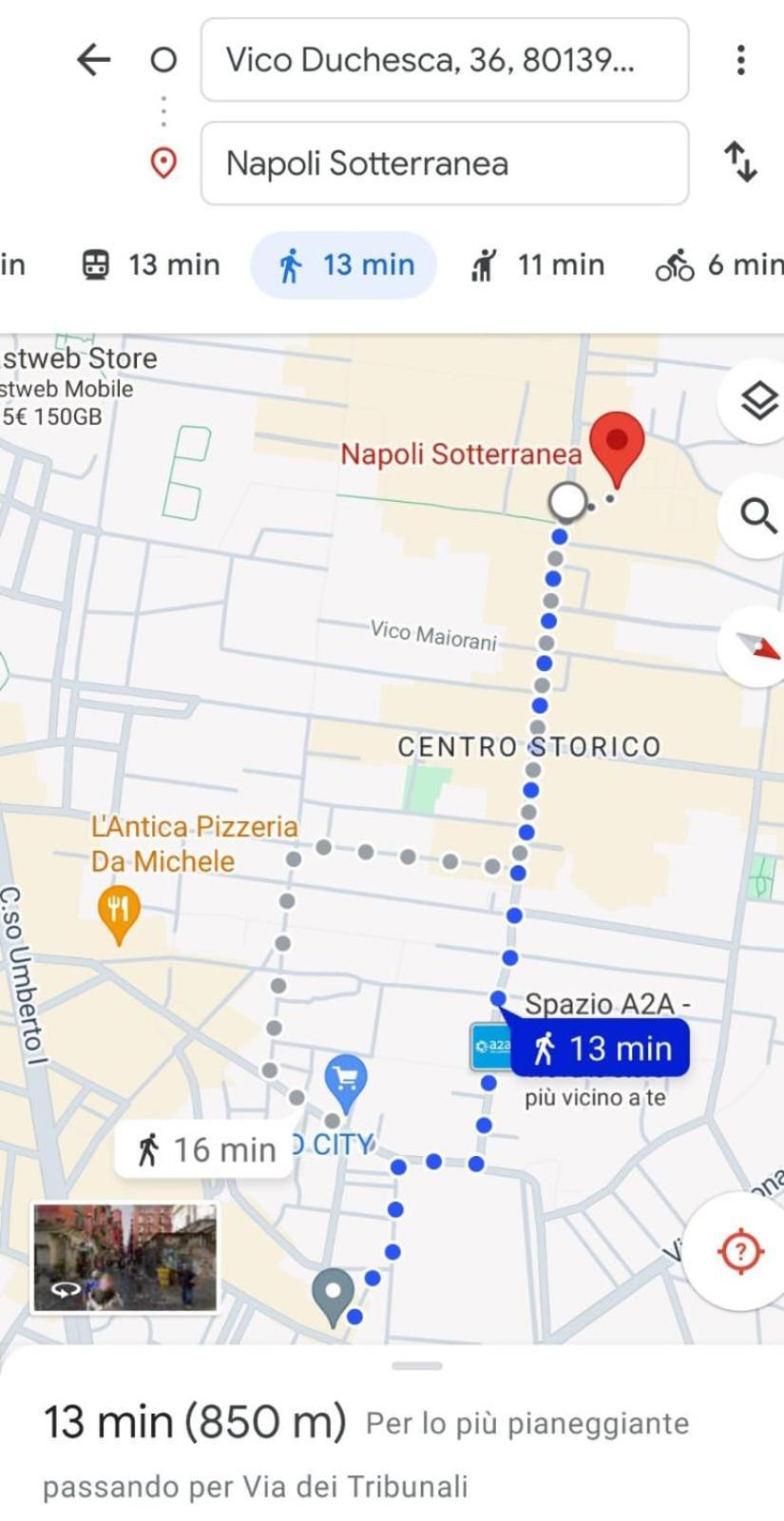Tap L'Antica Pizzeria Da Michele marker
This screenshot has width=784, height=1521.
[x=119, y=914]
